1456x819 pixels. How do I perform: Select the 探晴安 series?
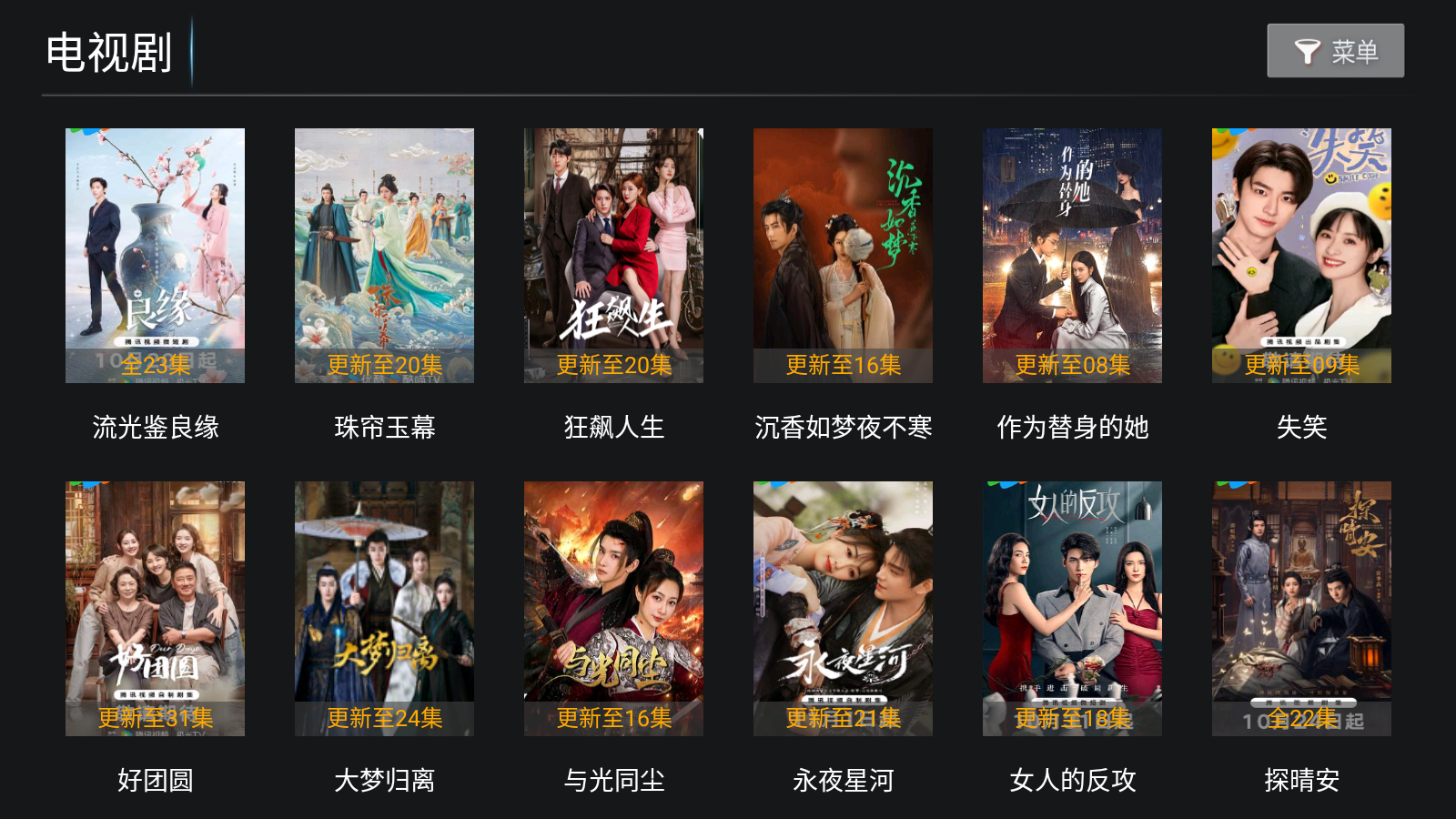[1301, 609]
